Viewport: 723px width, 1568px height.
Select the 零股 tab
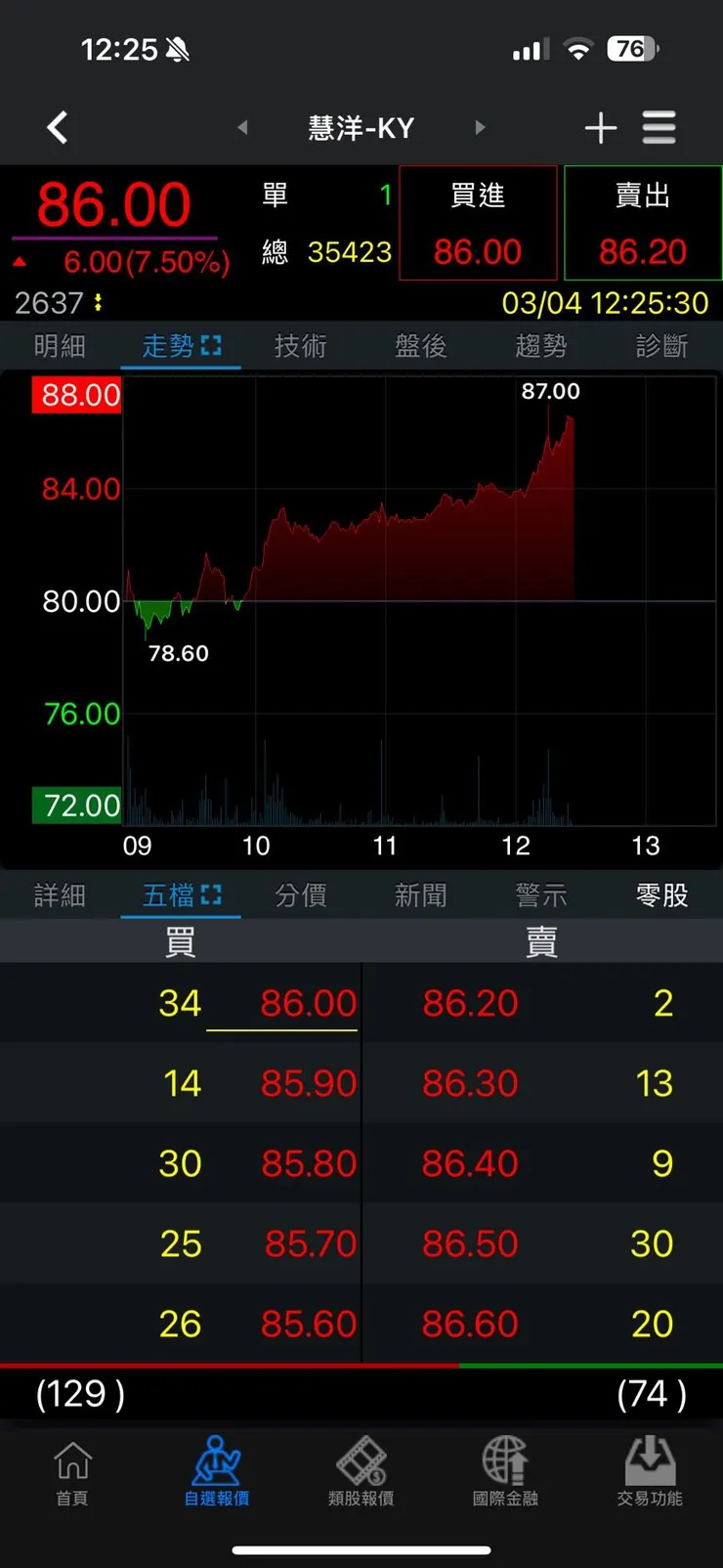[661, 895]
